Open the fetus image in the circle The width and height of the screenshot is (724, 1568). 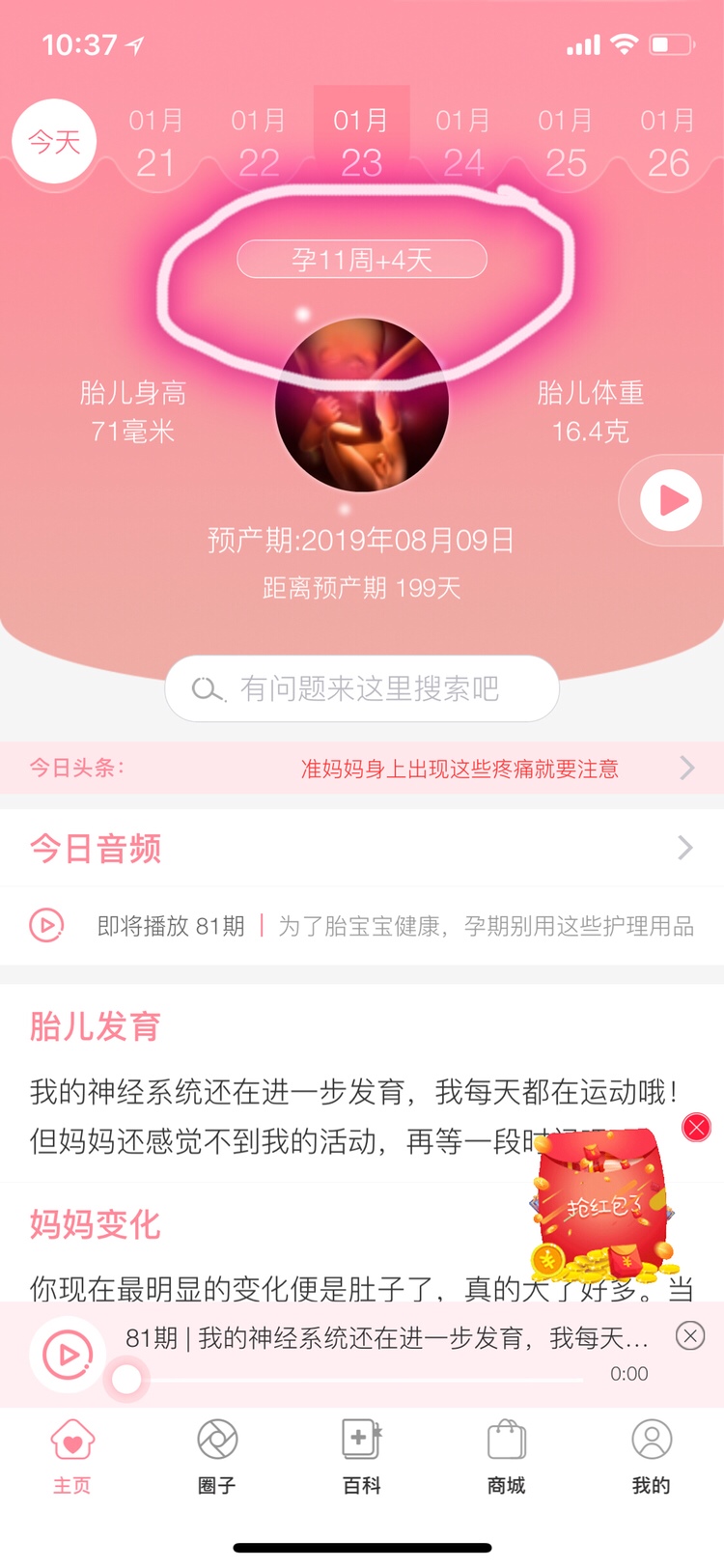[362, 406]
